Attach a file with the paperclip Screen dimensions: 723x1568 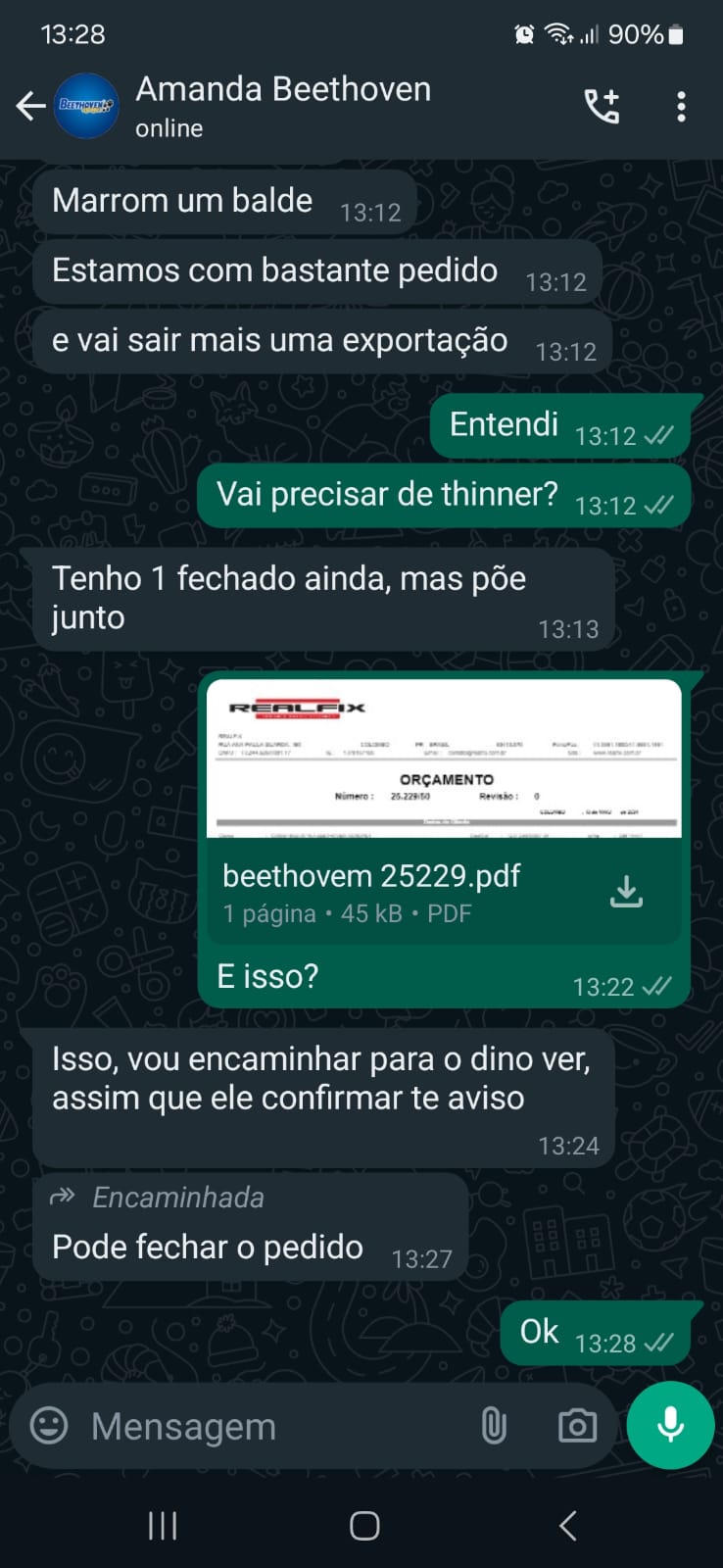494,1426
